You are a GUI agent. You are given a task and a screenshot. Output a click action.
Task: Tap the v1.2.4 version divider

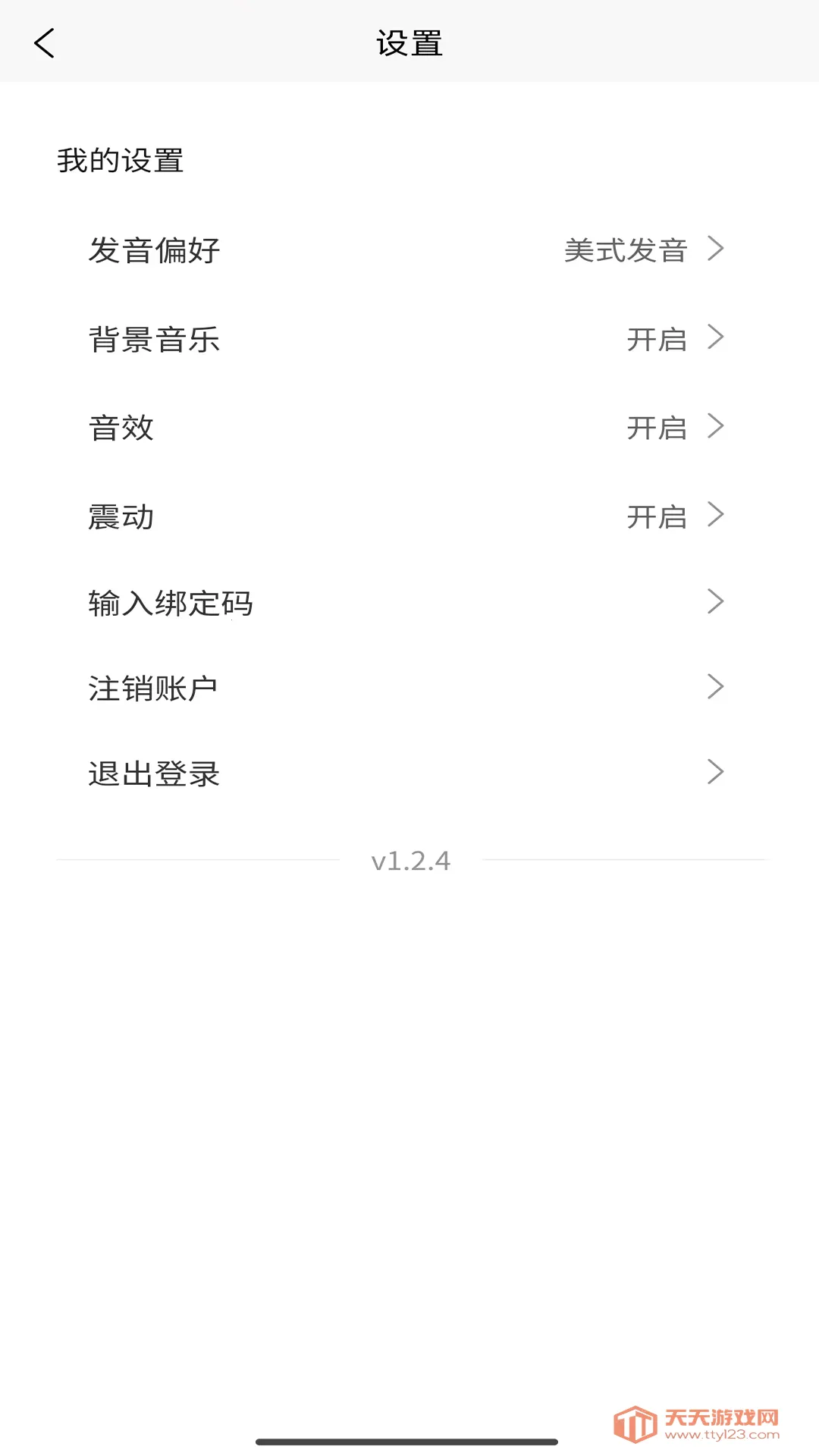click(x=409, y=860)
